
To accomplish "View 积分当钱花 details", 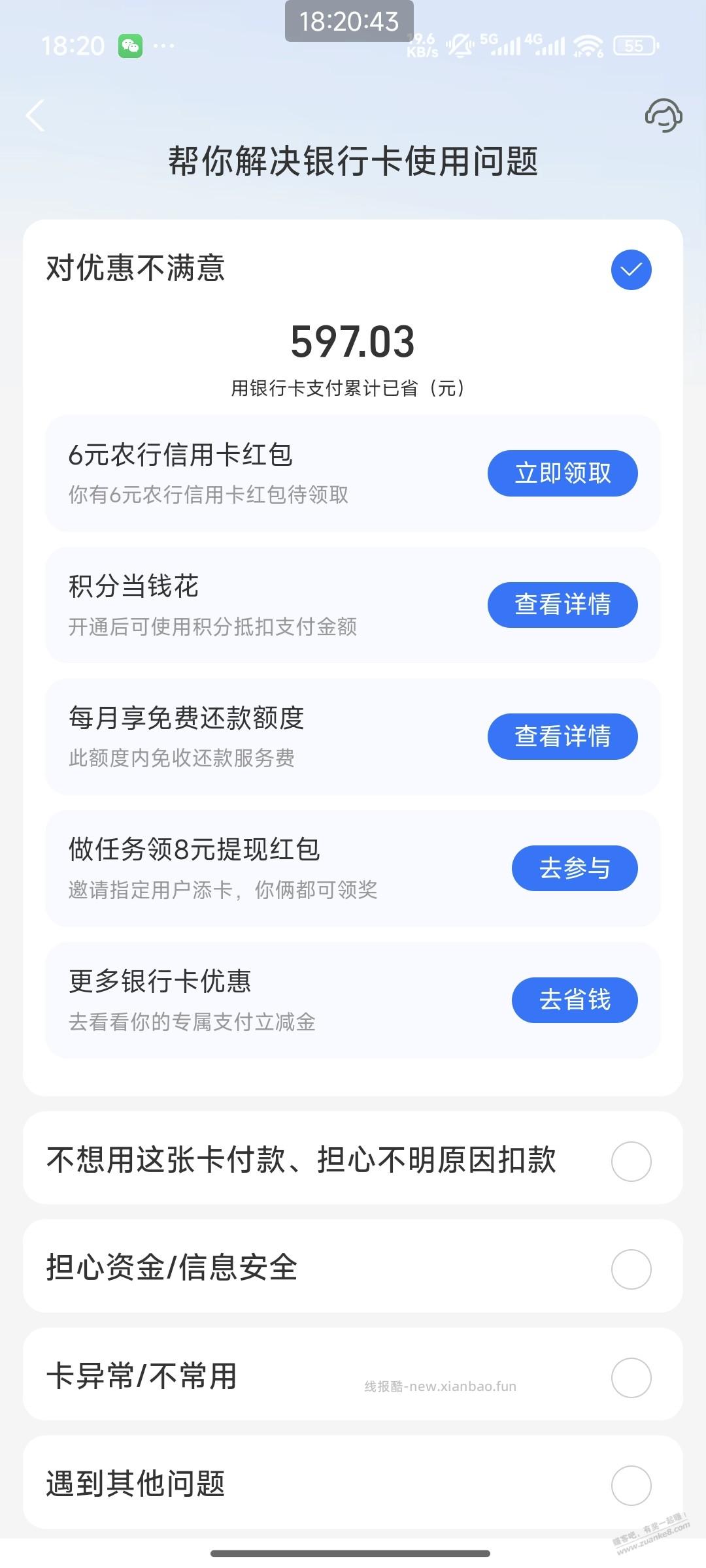I will click(x=562, y=605).
